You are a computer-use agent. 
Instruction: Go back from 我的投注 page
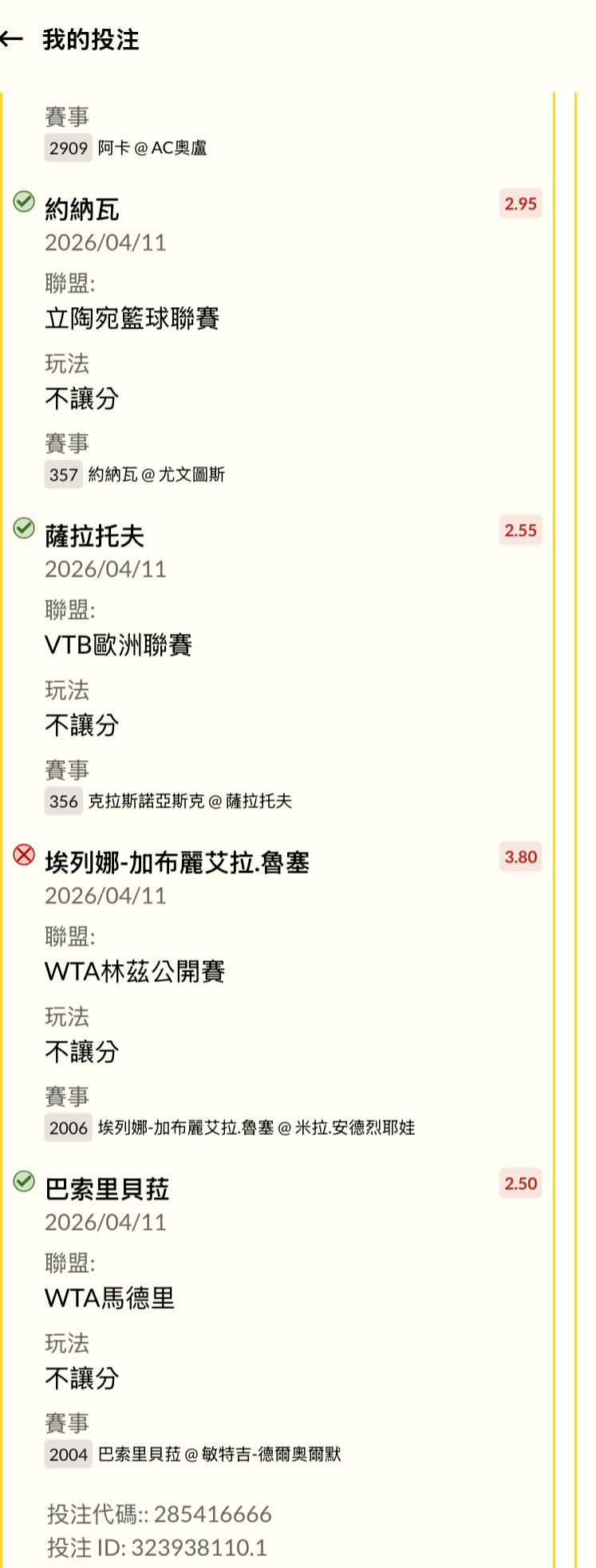12,39
